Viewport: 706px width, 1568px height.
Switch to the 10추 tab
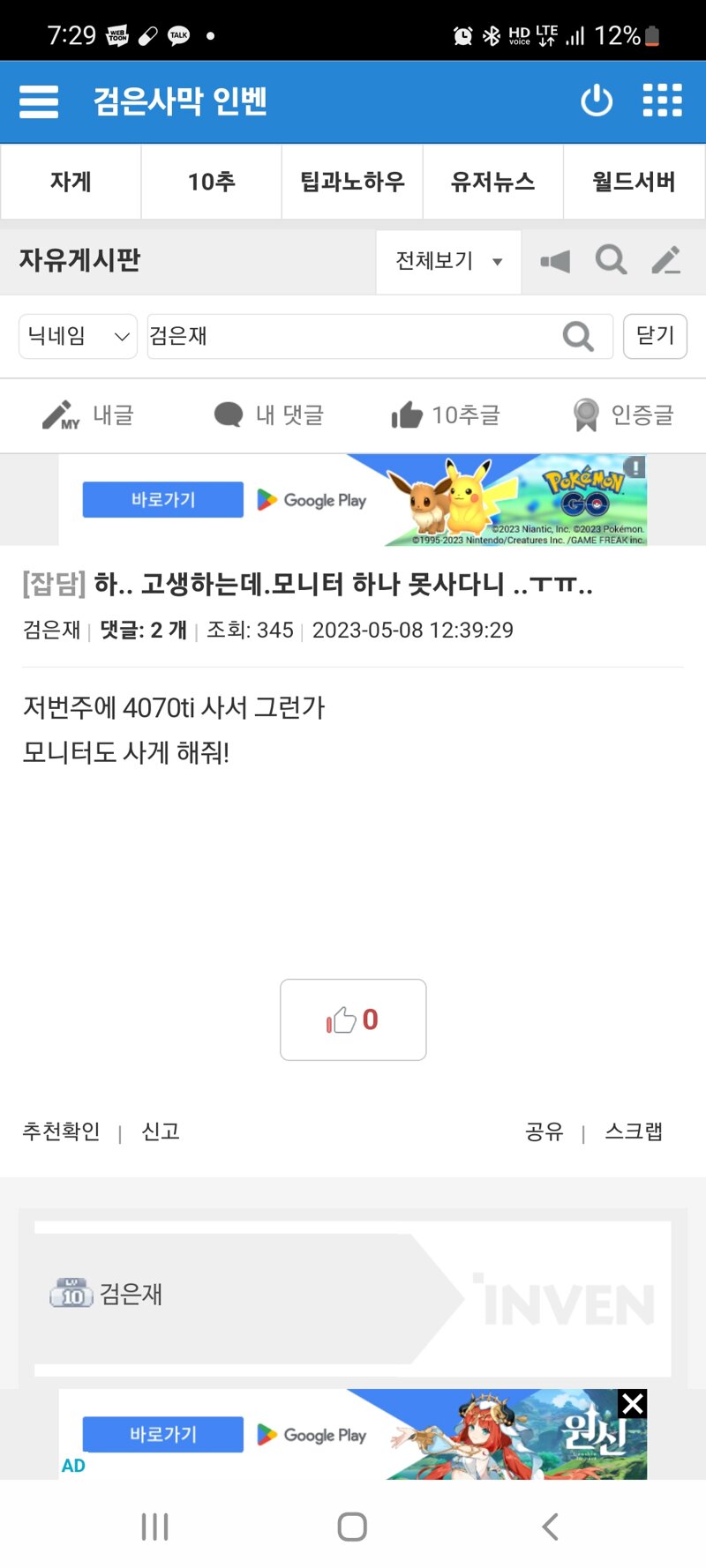tap(212, 182)
